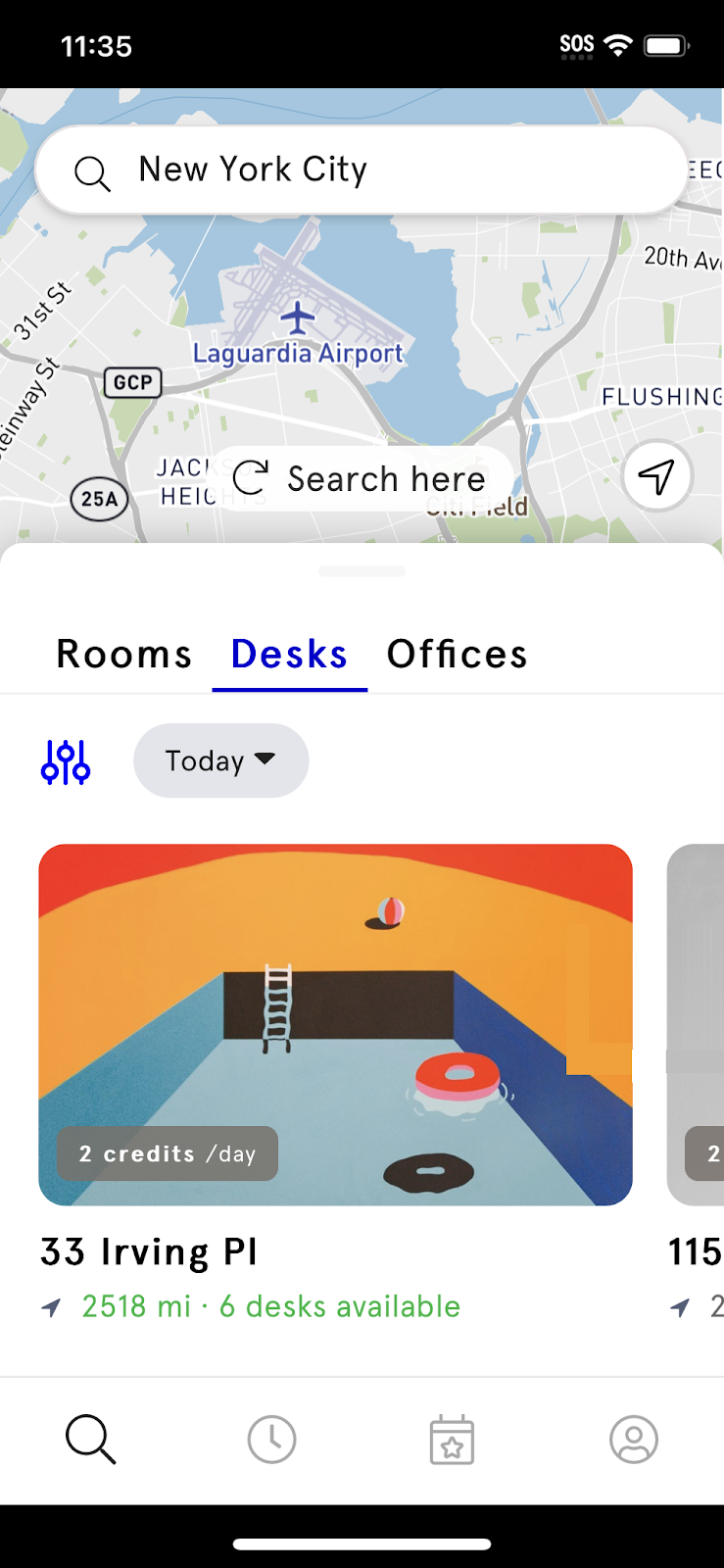This screenshot has height=1568, width=724.
Task: Select the Desks tab
Action: click(289, 654)
